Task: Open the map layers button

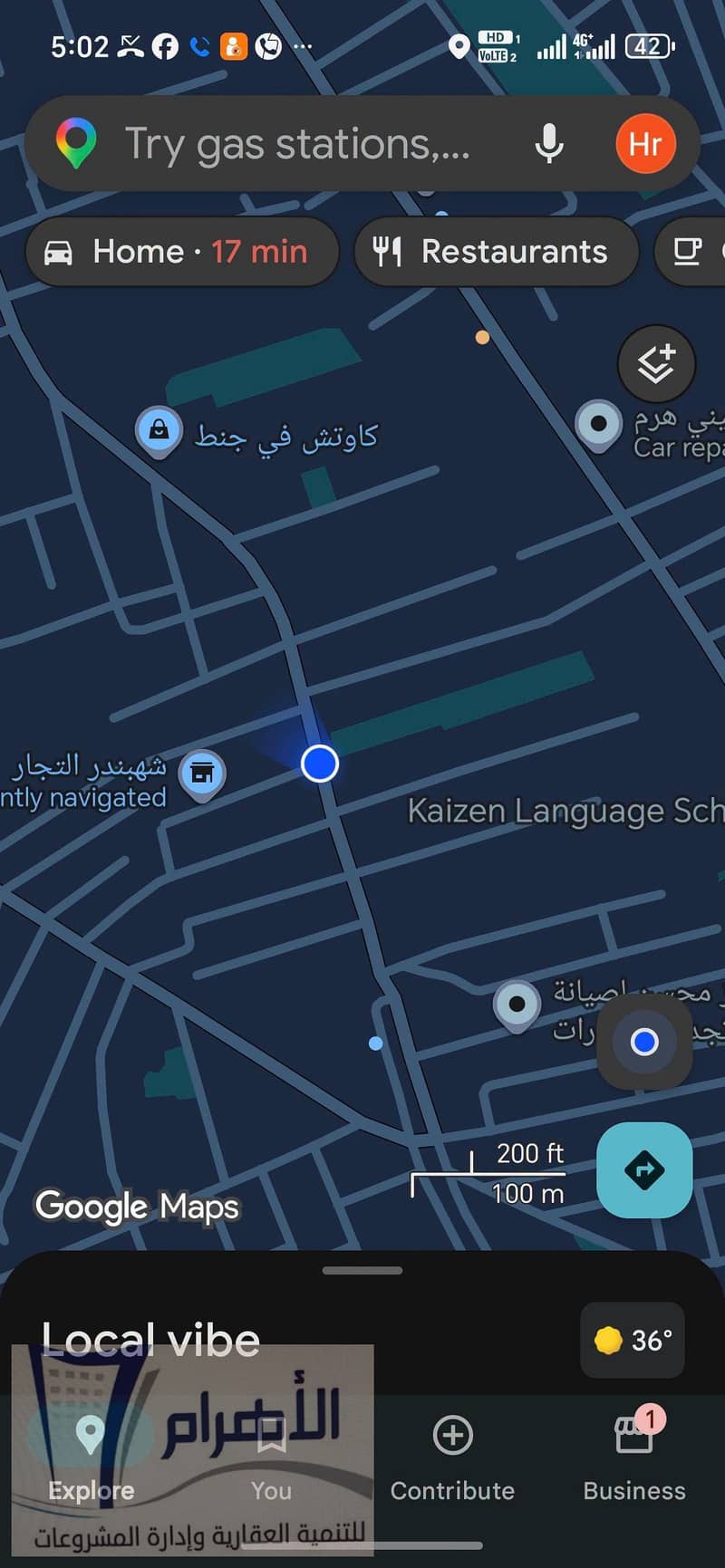Action: pyautogui.click(x=656, y=364)
